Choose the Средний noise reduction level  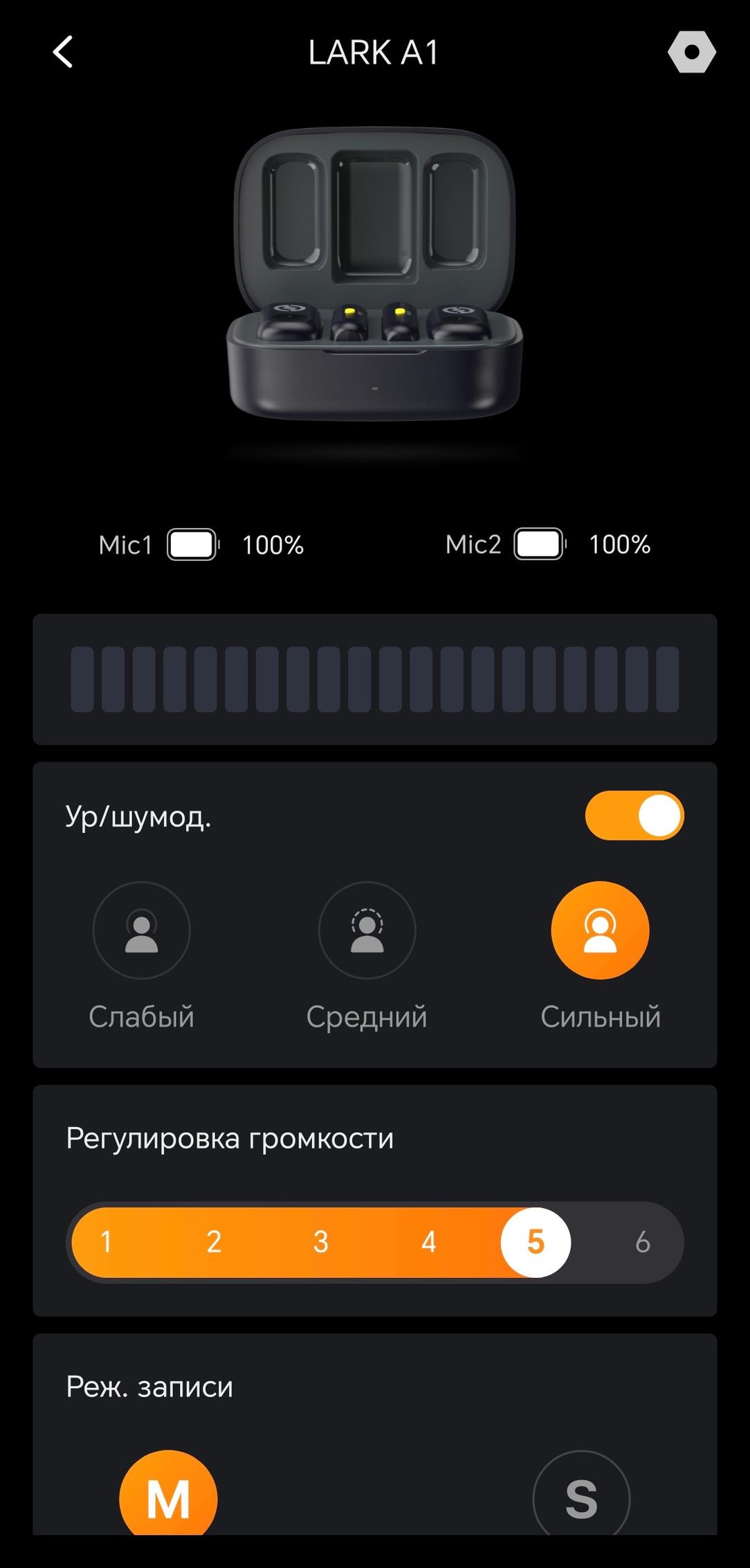click(x=367, y=930)
